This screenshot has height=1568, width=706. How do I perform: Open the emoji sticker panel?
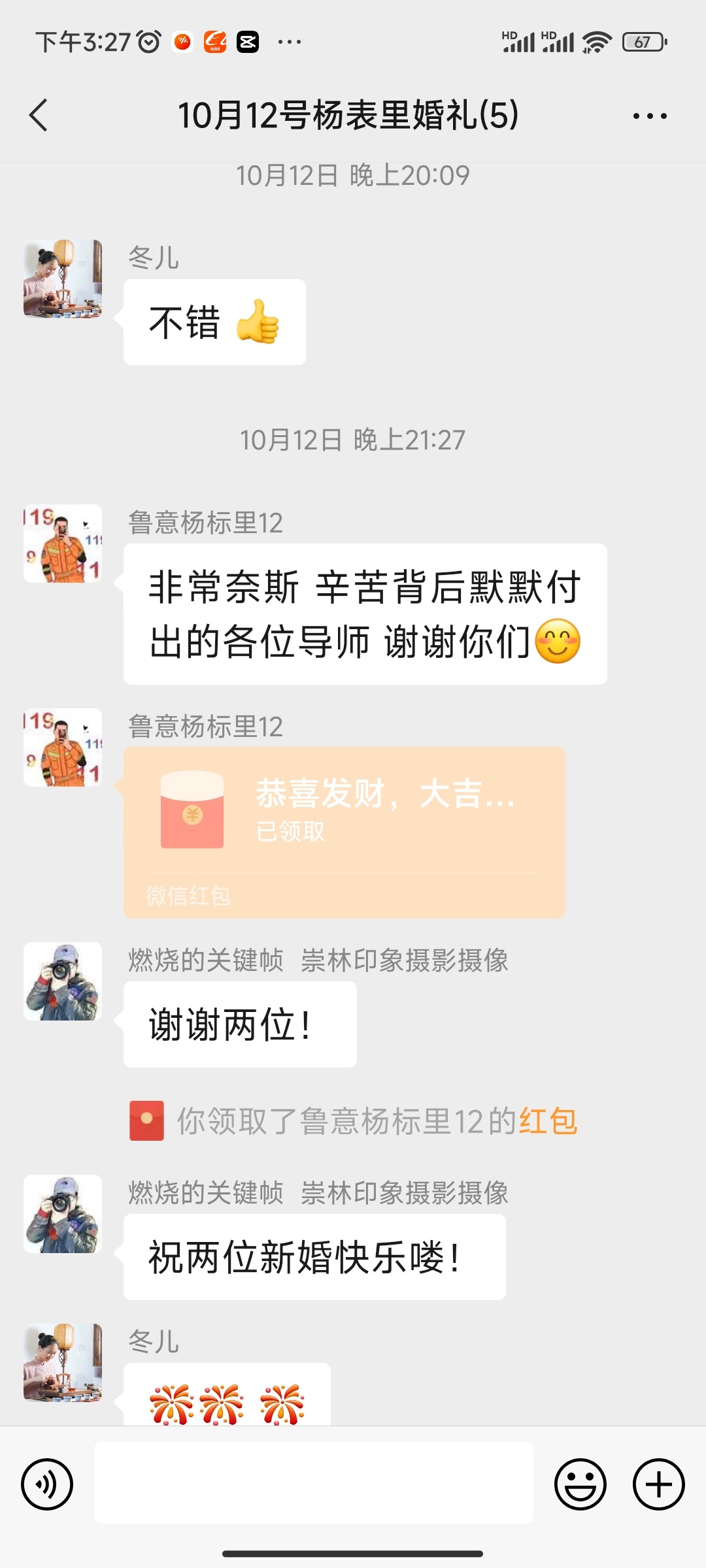point(580,1484)
